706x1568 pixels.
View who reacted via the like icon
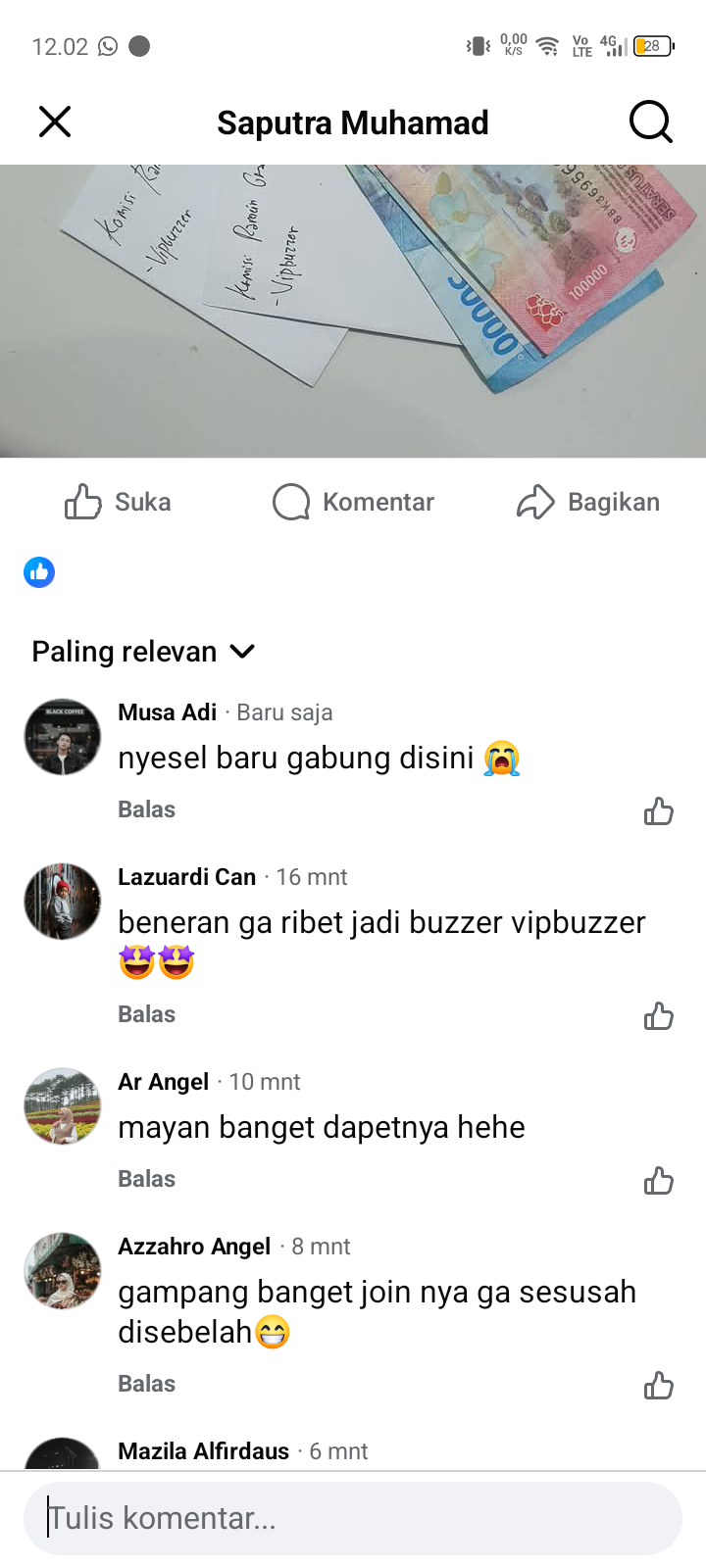tap(39, 572)
